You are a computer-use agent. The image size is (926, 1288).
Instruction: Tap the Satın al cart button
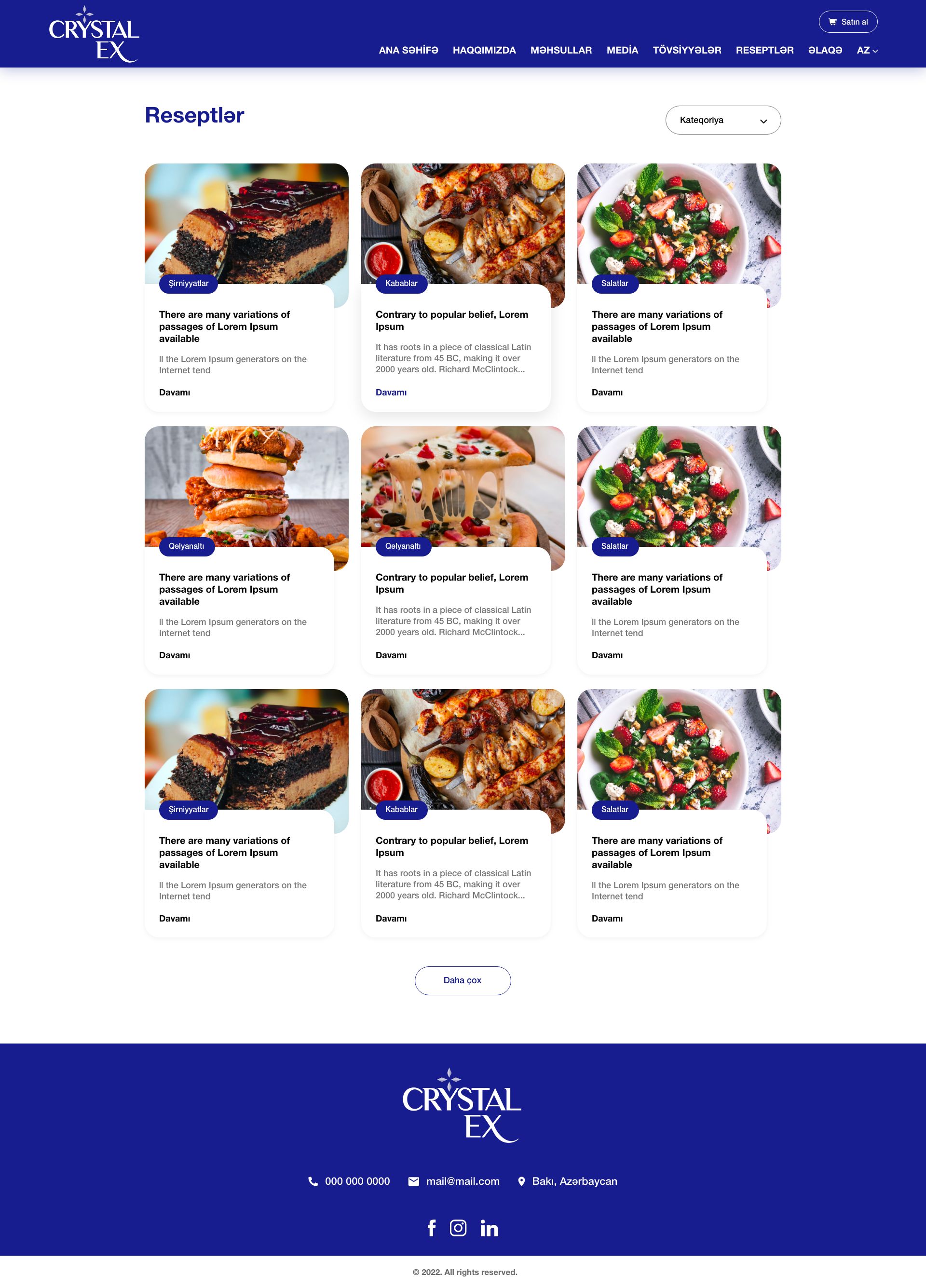pyautogui.click(x=847, y=22)
